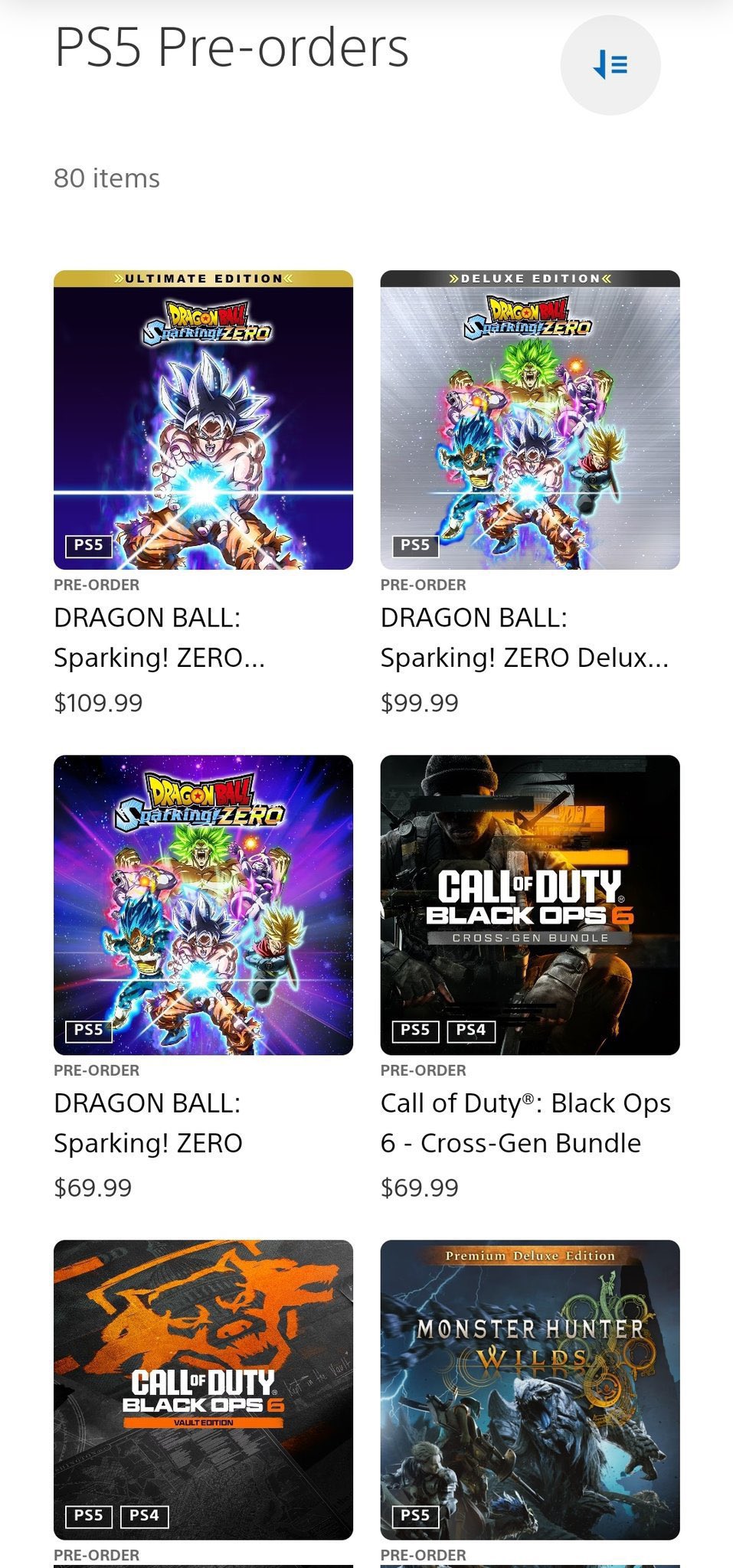Open DRAGON BALL Sparking! ZERO Deluxe Edition
The image size is (733, 1568).
point(529,420)
